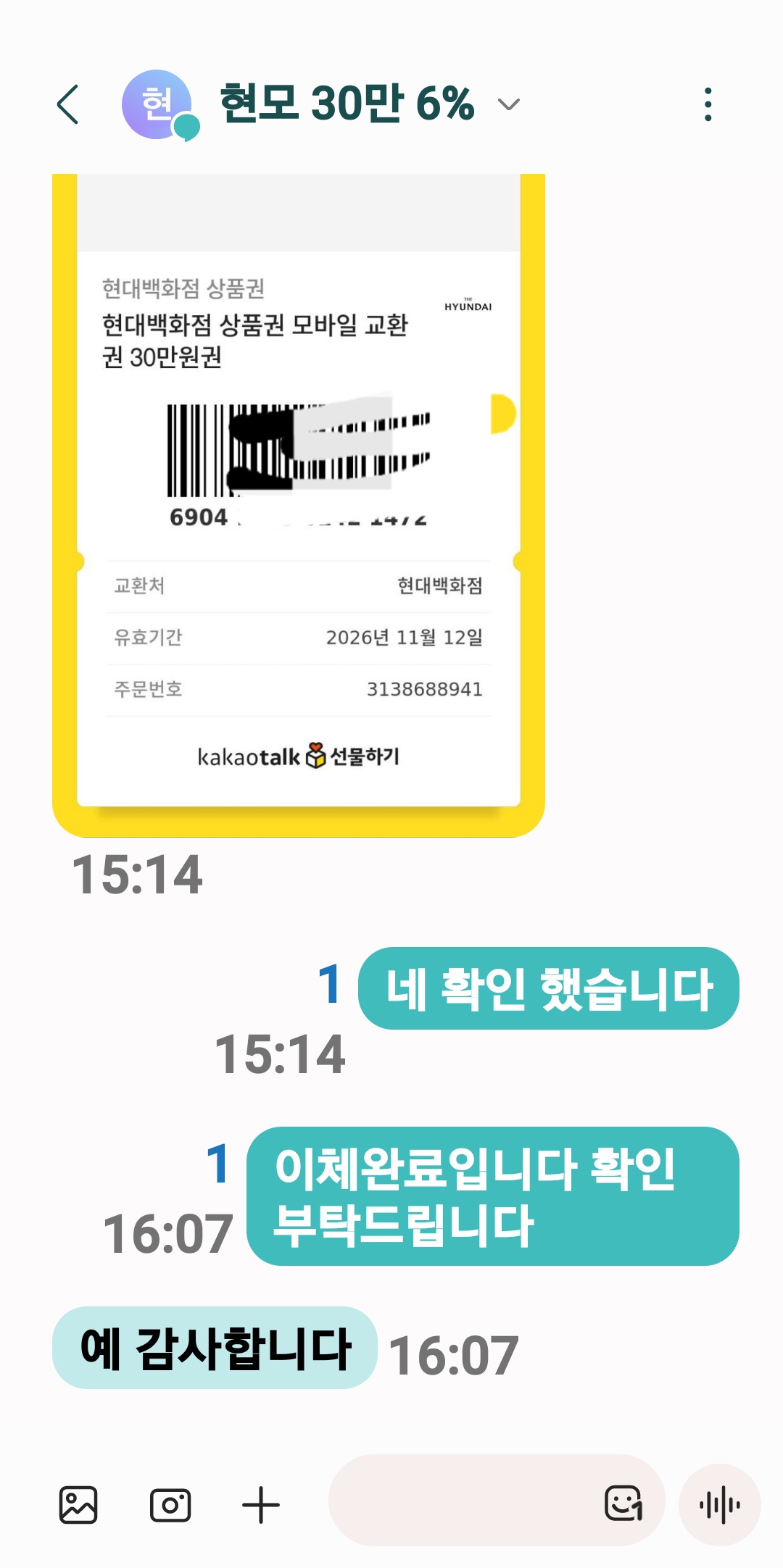Screen dimensions: 783x1568
Task: Attach a photo from the gallery
Action: (x=78, y=1505)
